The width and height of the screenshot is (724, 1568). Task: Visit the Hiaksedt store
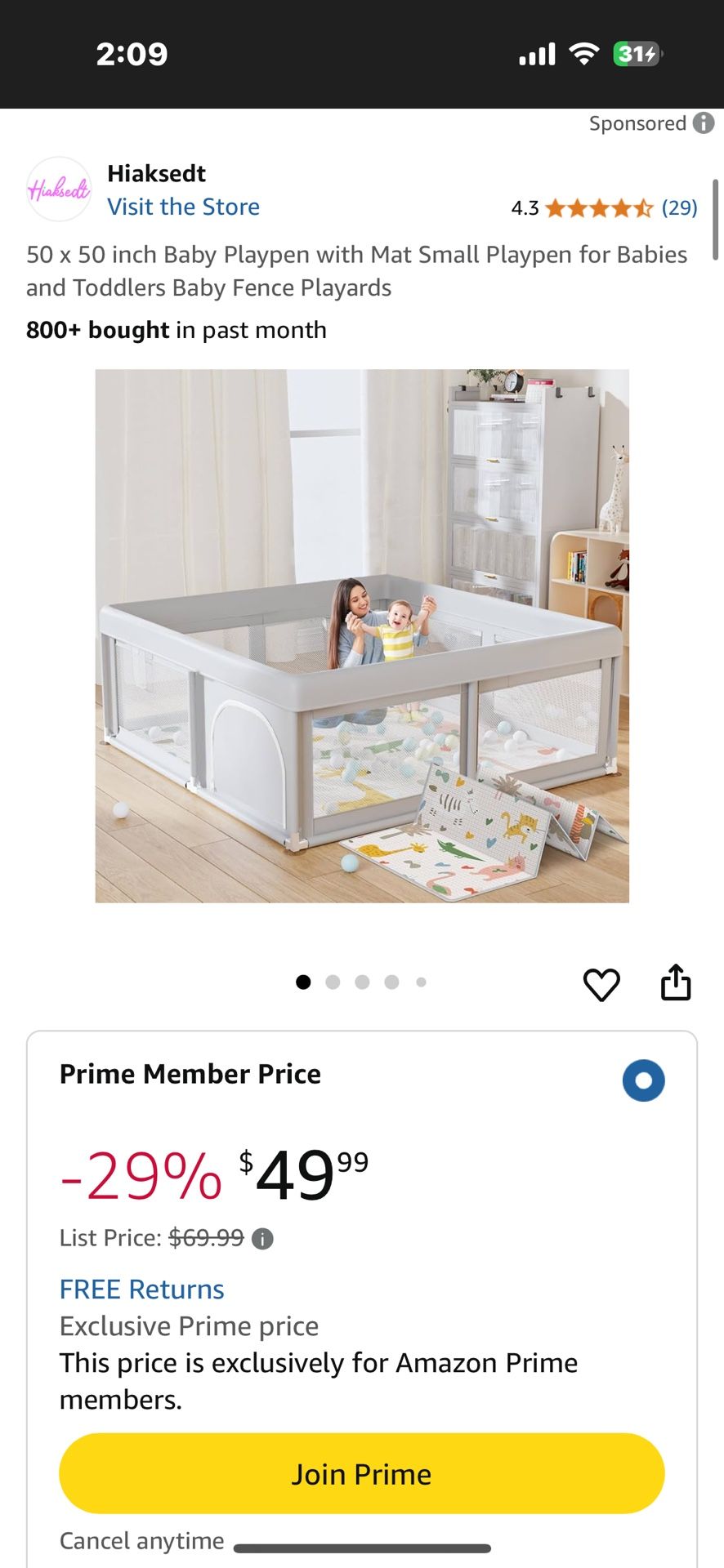[x=183, y=207]
